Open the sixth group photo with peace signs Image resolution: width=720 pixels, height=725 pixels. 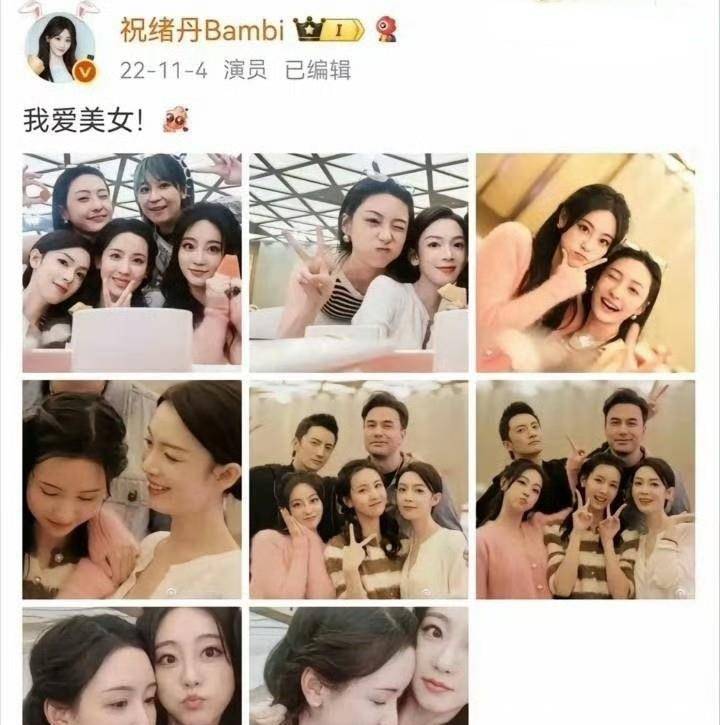[585, 489]
